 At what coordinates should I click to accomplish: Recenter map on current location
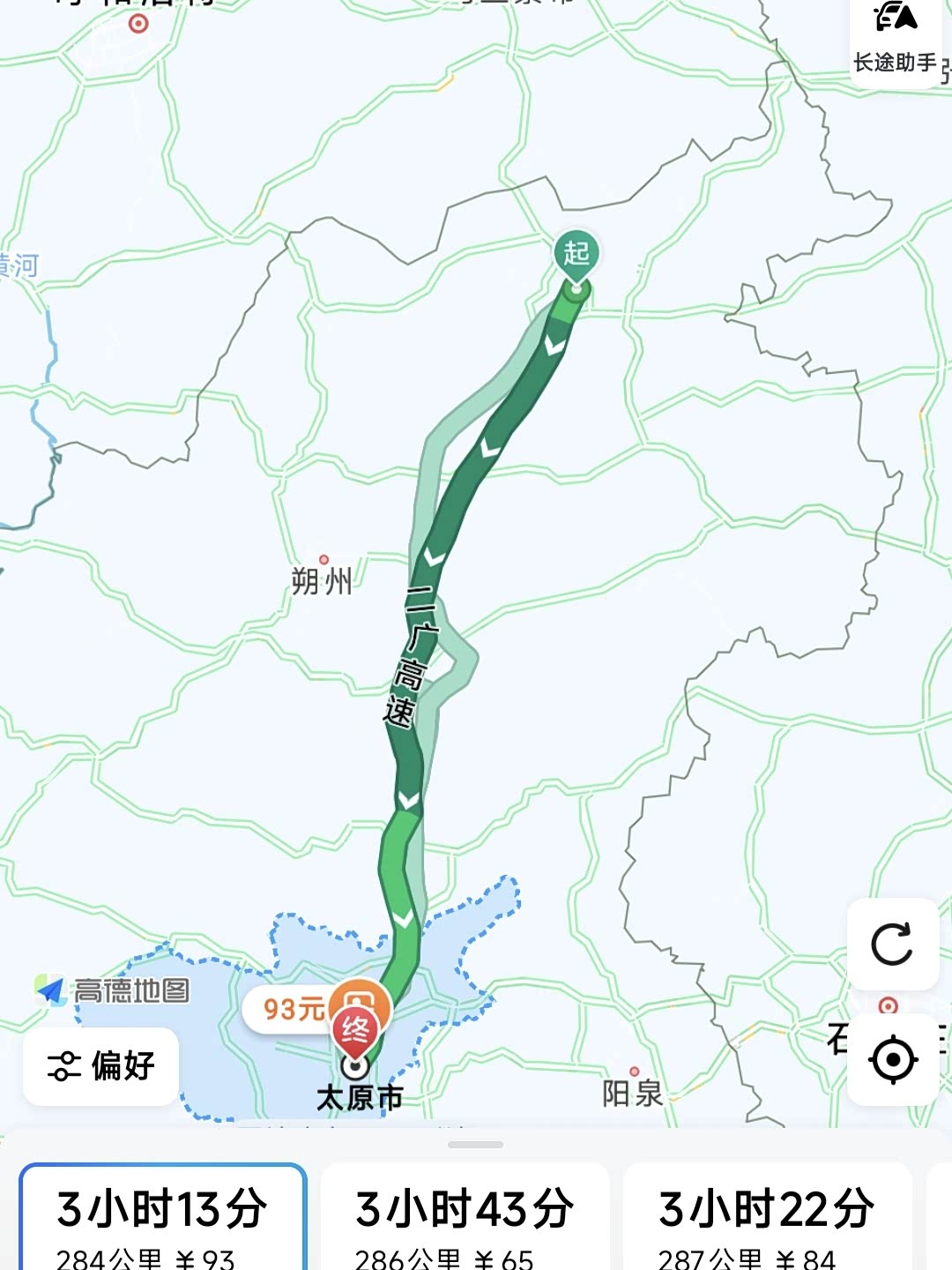pyautogui.click(x=892, y=1058)
